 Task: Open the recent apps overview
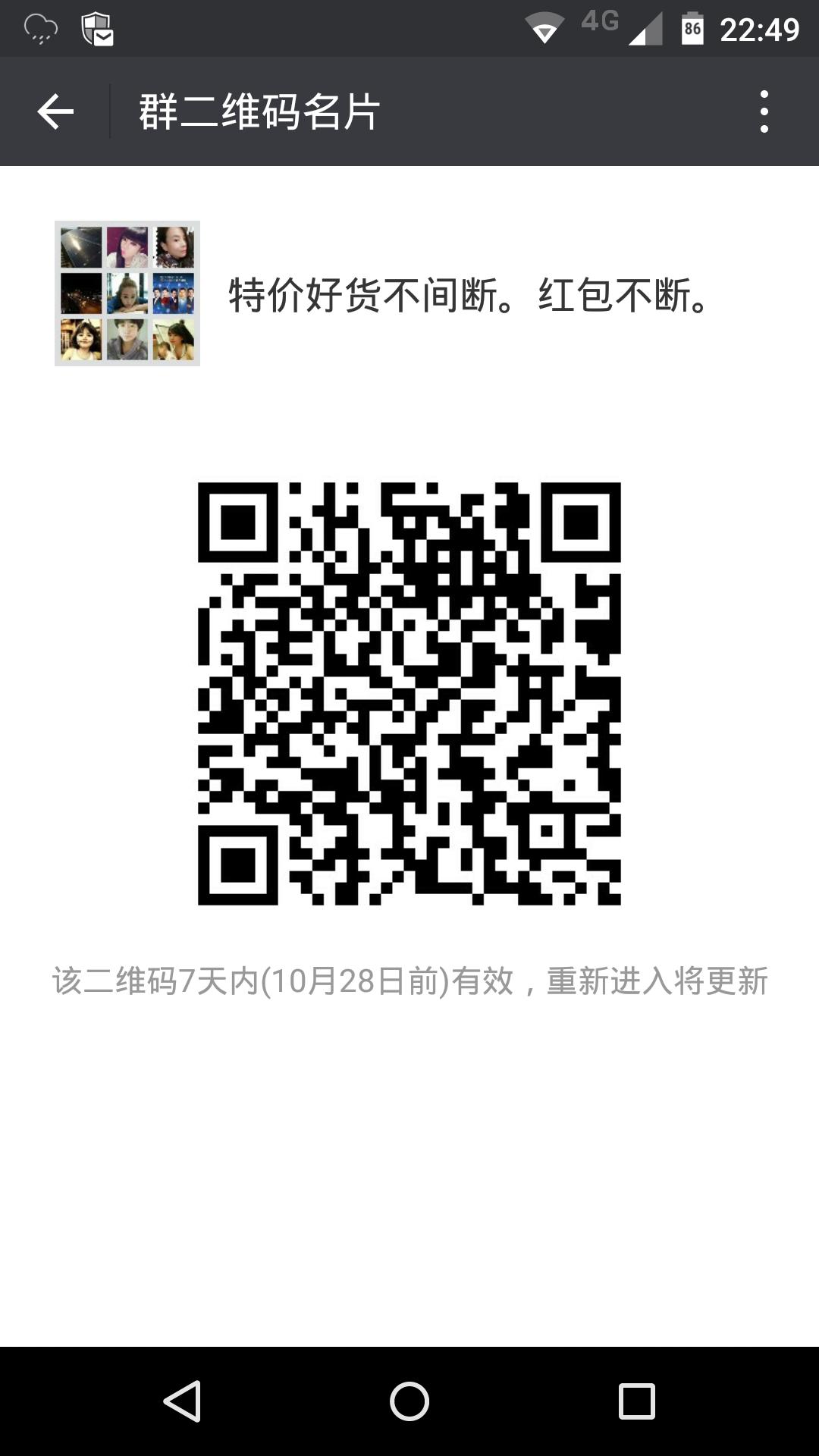(636, 1401)
